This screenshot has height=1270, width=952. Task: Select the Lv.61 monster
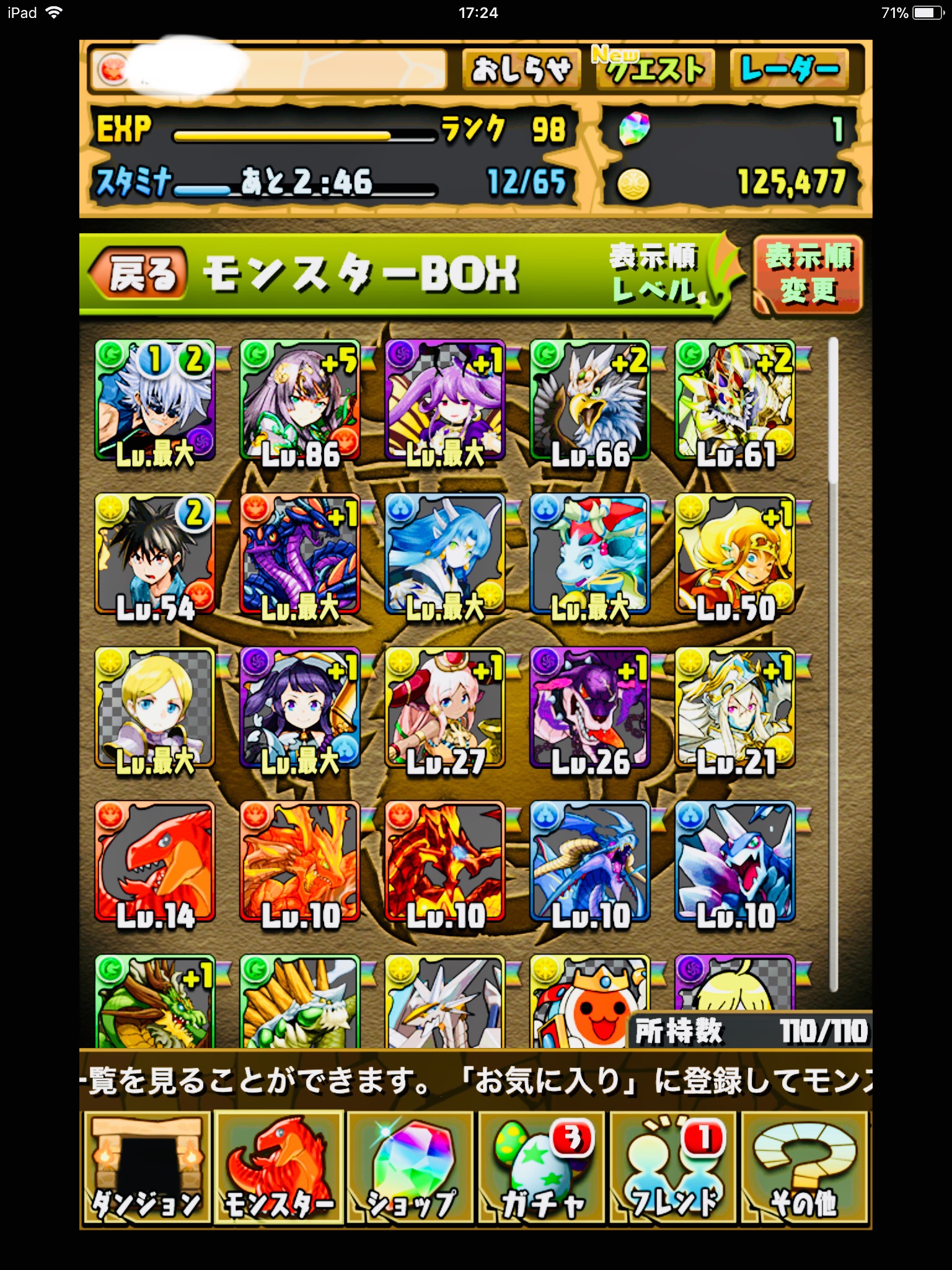point(735,401)
